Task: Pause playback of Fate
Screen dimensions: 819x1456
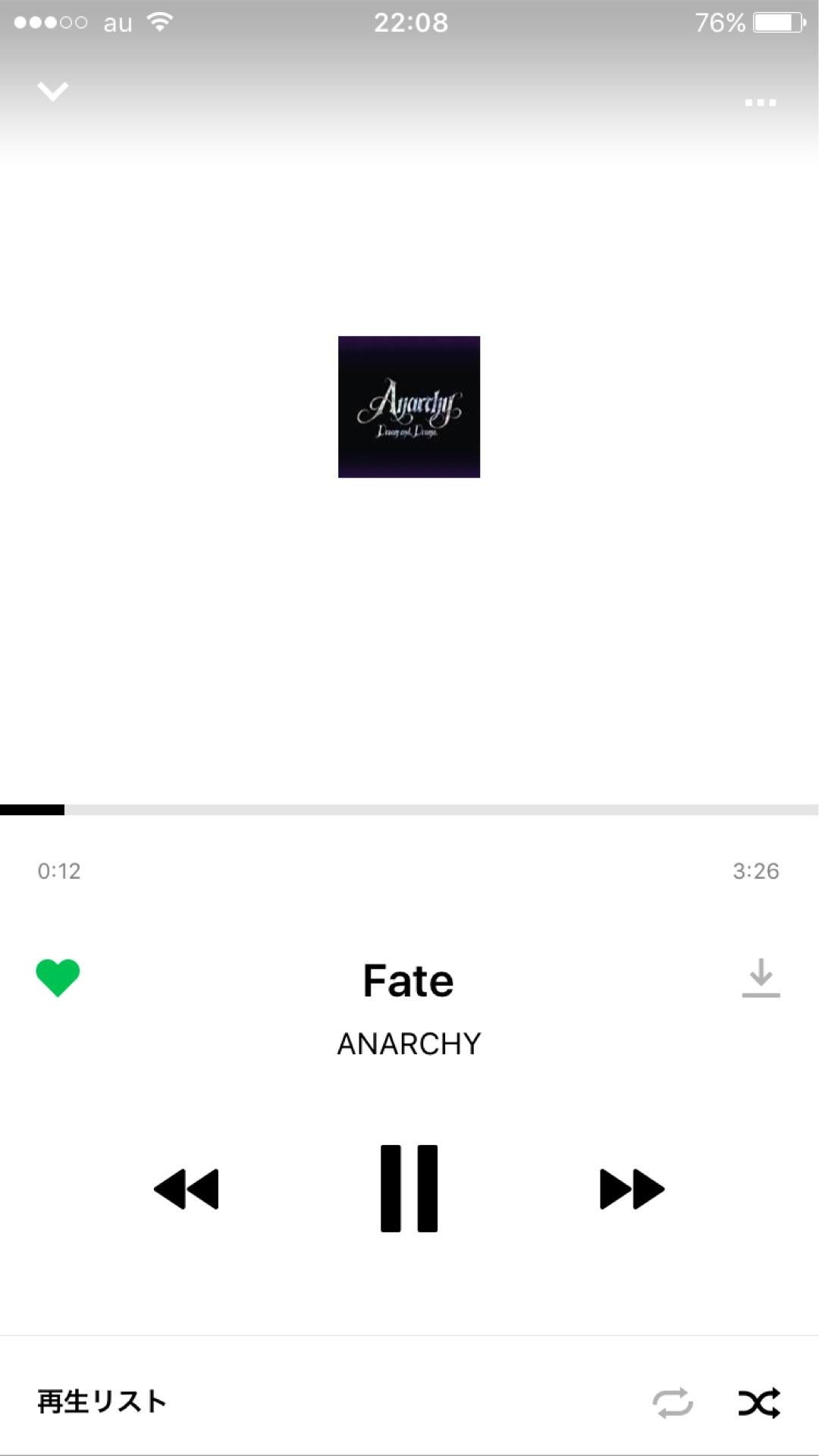Action: tap(409, 1188)
